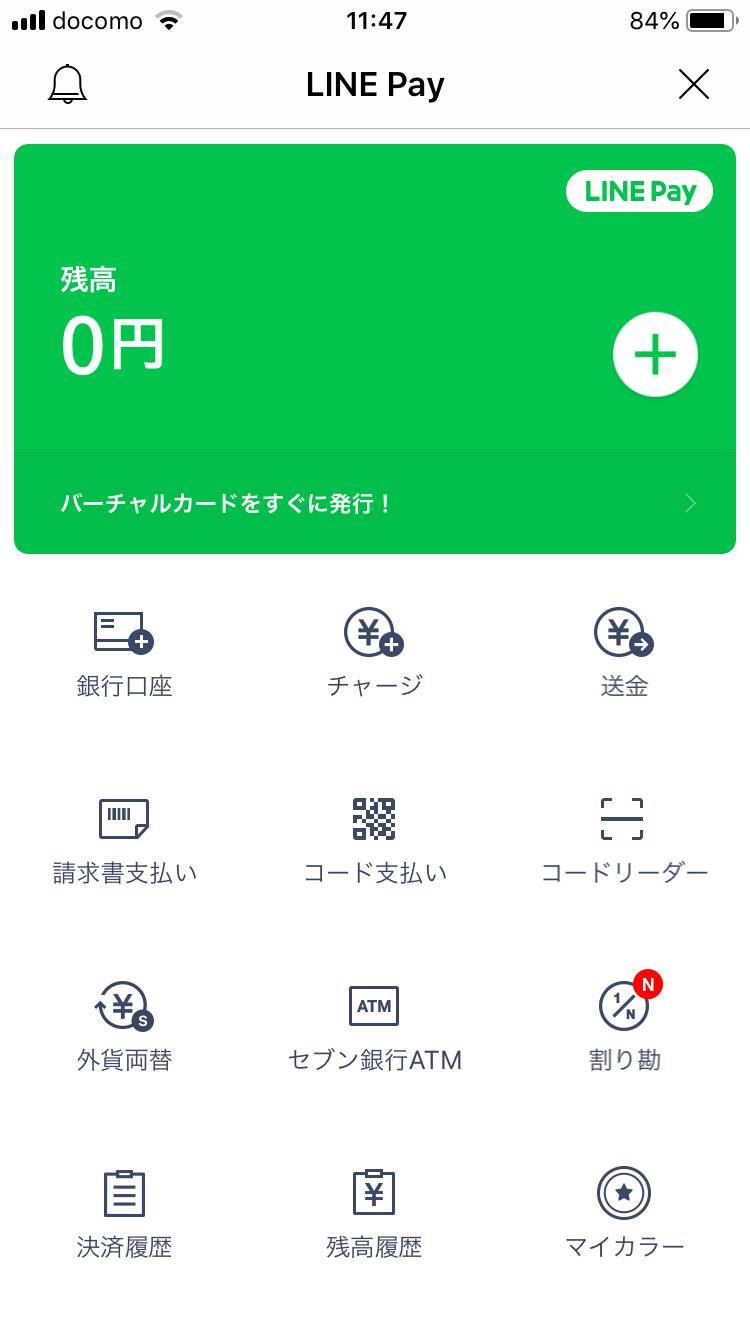750x1334 pixels.
Task: Open 送金 to send money
Action: click(625, 653)
